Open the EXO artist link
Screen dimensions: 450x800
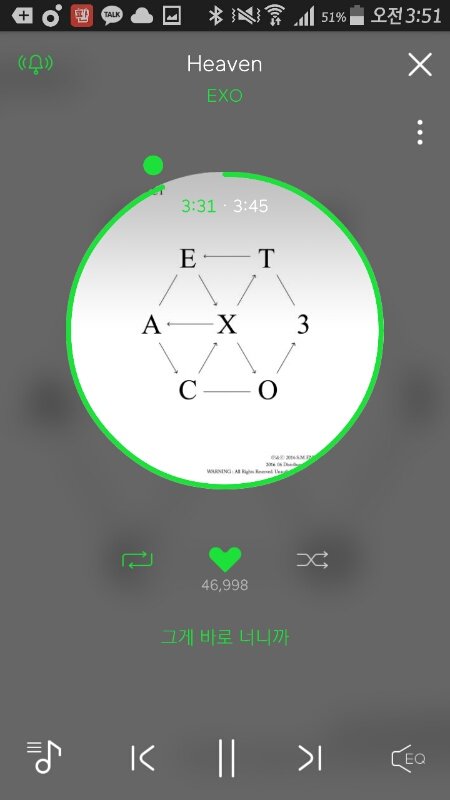pos(224,96)
